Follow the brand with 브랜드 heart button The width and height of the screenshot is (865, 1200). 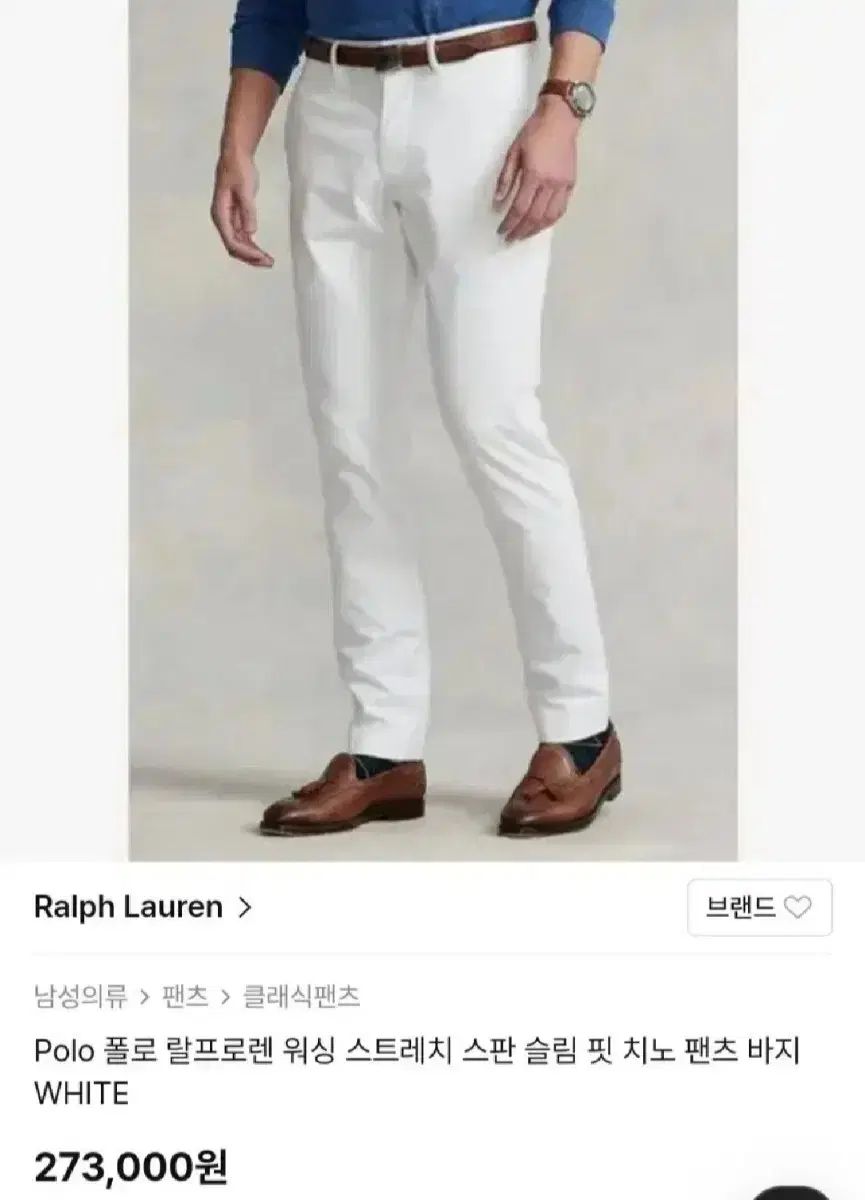759,908
